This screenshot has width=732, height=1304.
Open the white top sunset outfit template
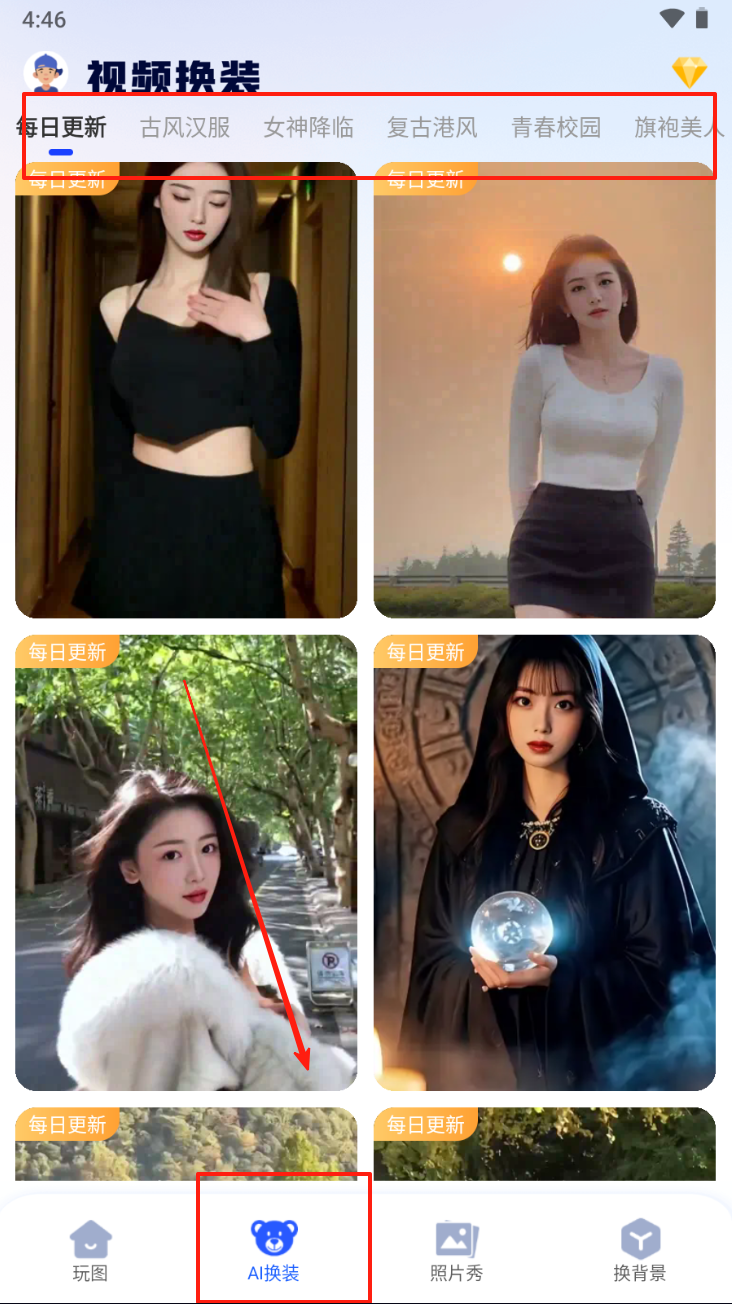click(x=545, y=390)
